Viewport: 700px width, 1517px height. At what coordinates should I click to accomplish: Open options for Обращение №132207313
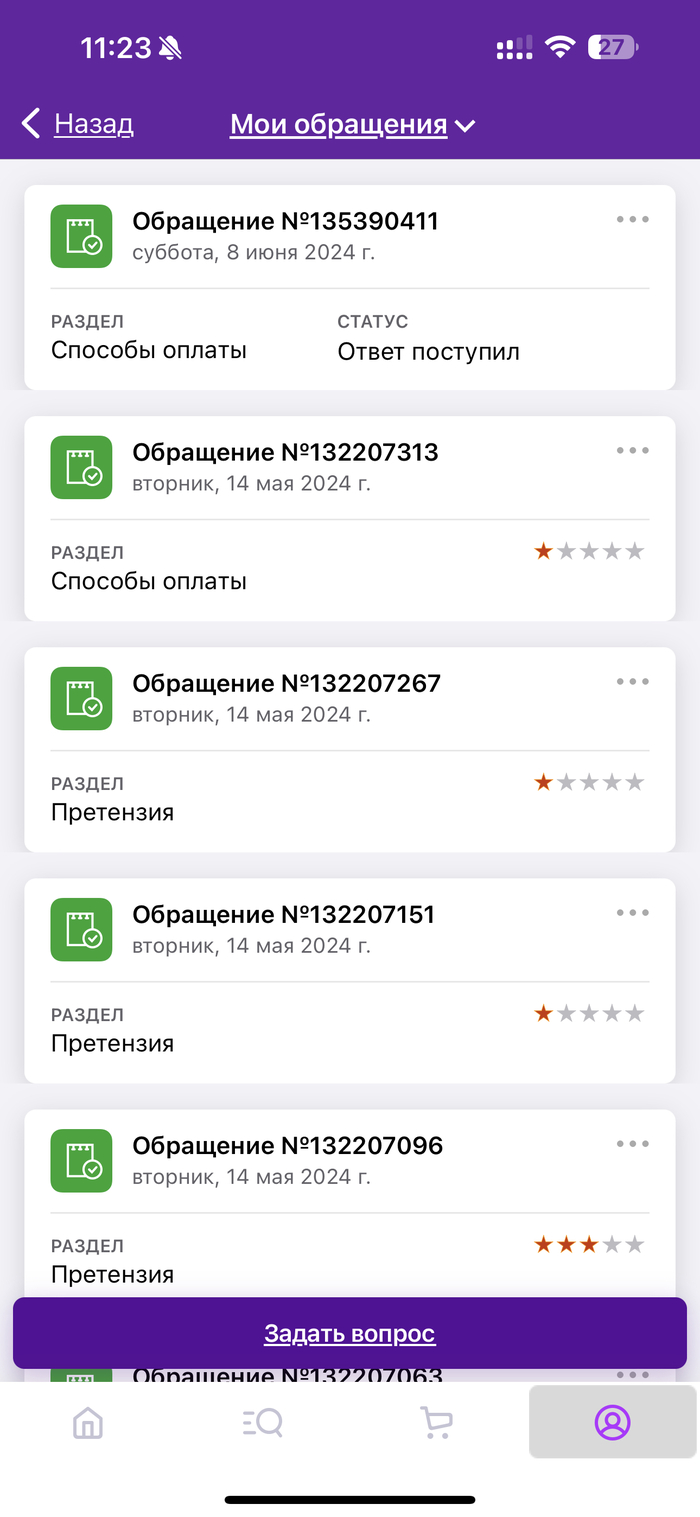(x=632, y=451)
